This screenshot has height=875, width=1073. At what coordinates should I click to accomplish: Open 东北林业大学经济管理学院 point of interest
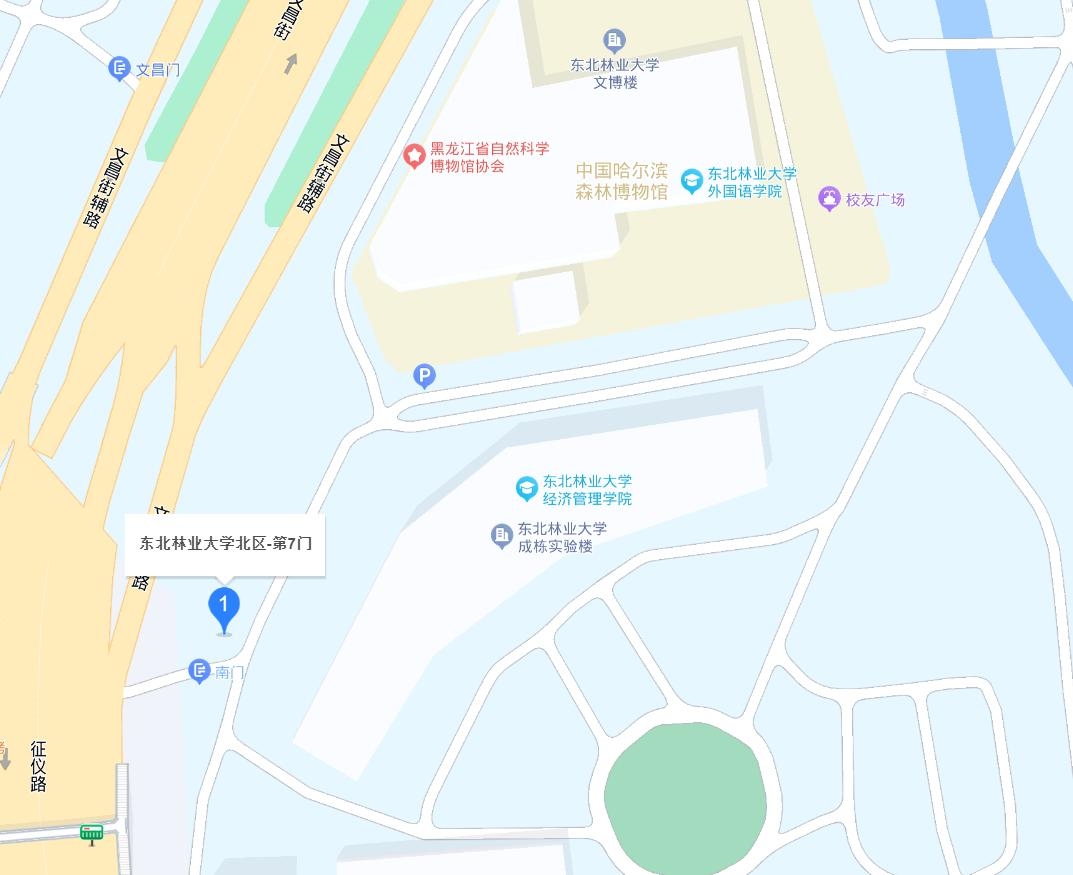click(x=527, y=489)
